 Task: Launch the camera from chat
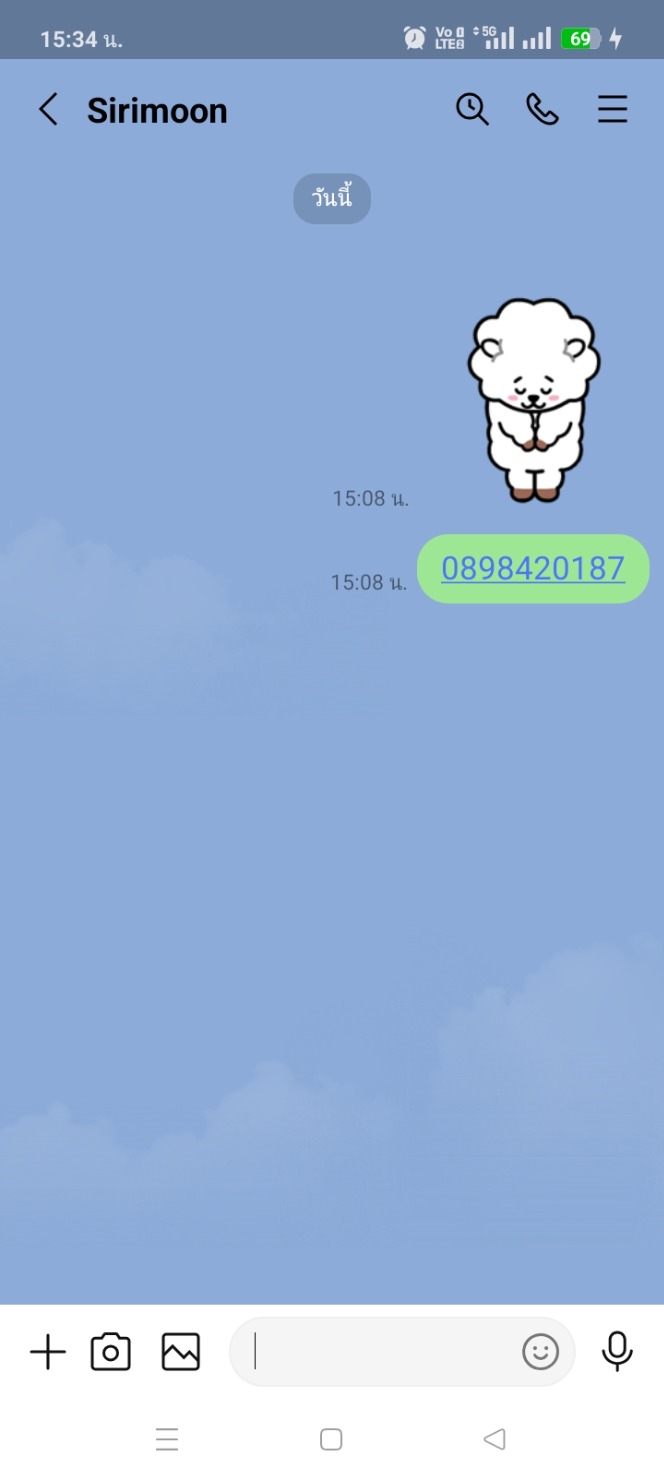click(111, 1352)
